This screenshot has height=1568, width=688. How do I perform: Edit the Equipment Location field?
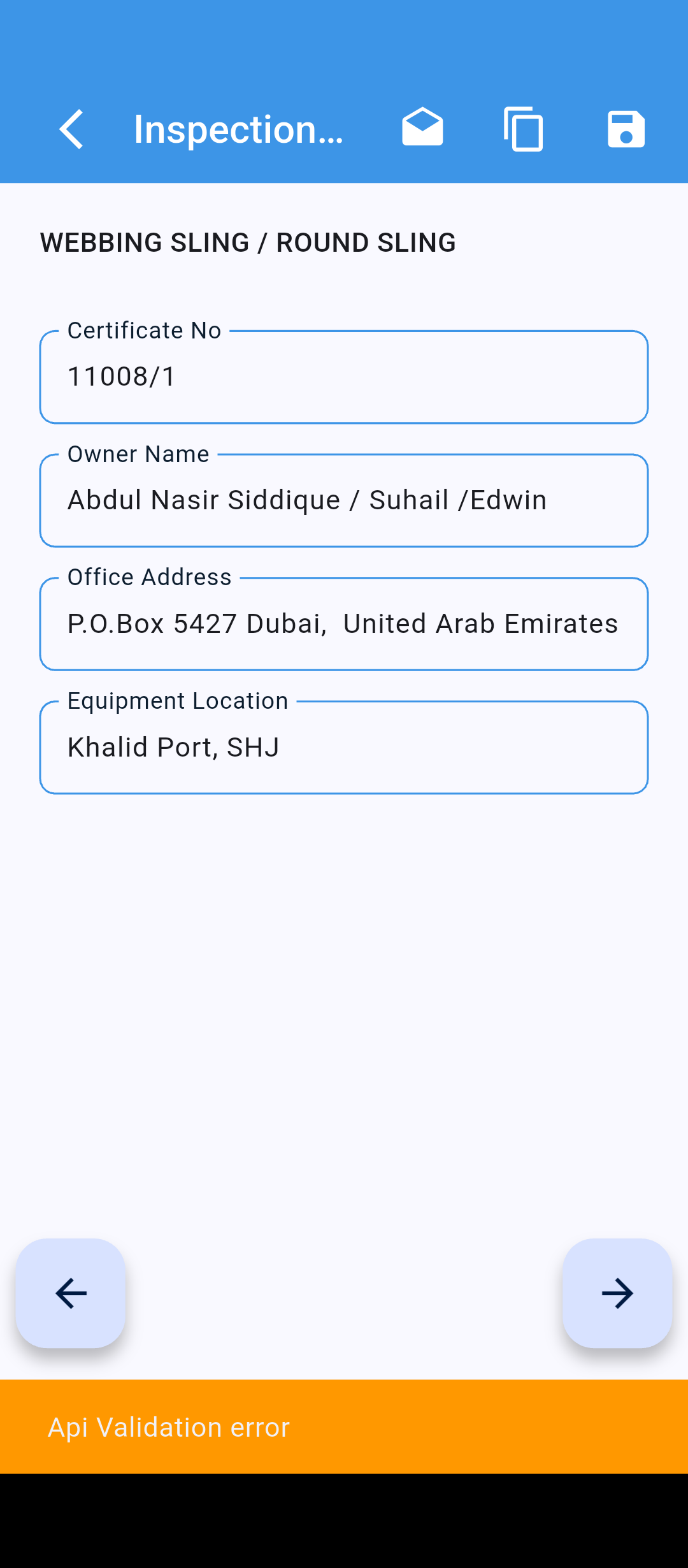[344, 748]
